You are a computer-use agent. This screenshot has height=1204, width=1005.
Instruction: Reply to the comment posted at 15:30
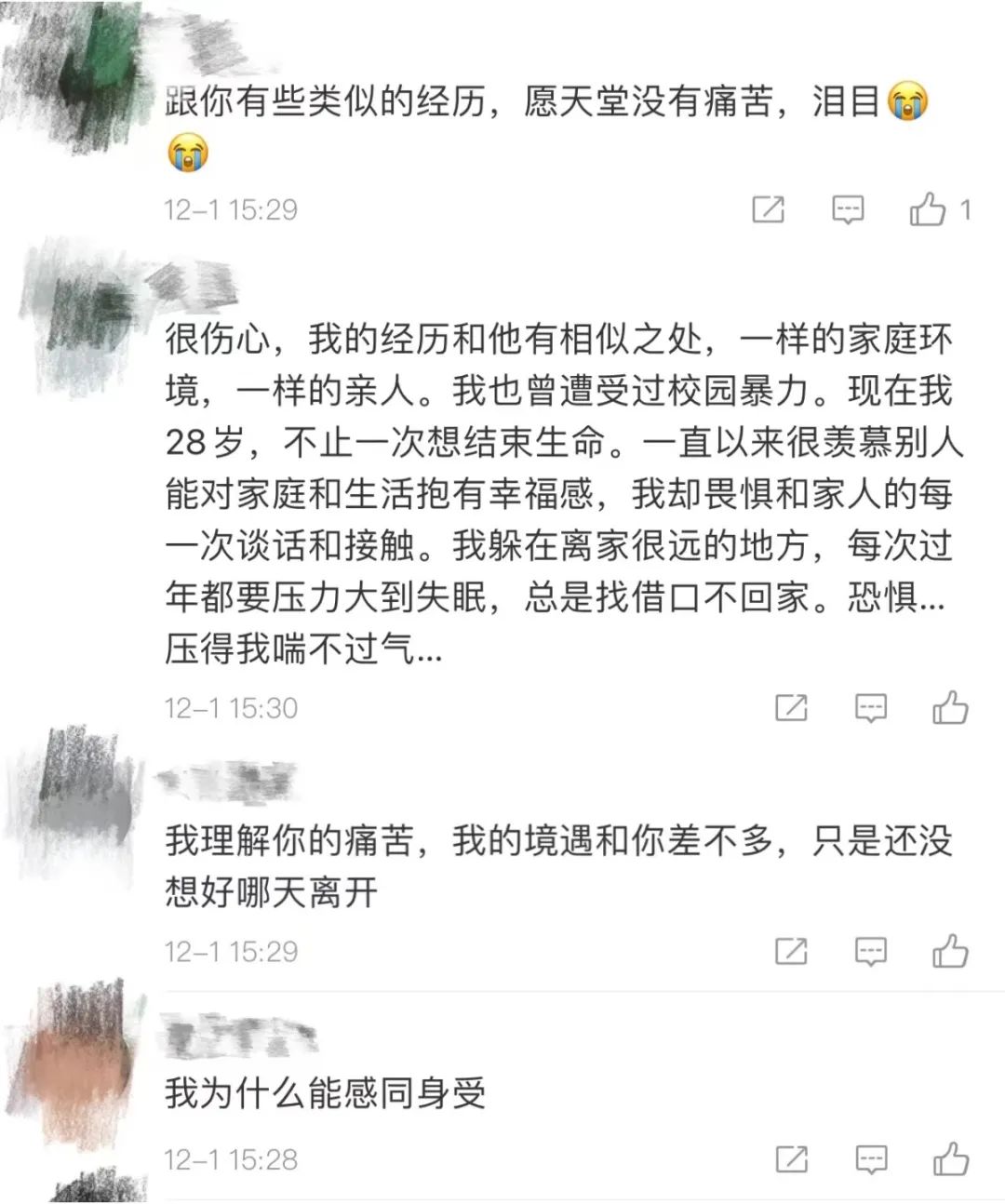pos(870,709)
